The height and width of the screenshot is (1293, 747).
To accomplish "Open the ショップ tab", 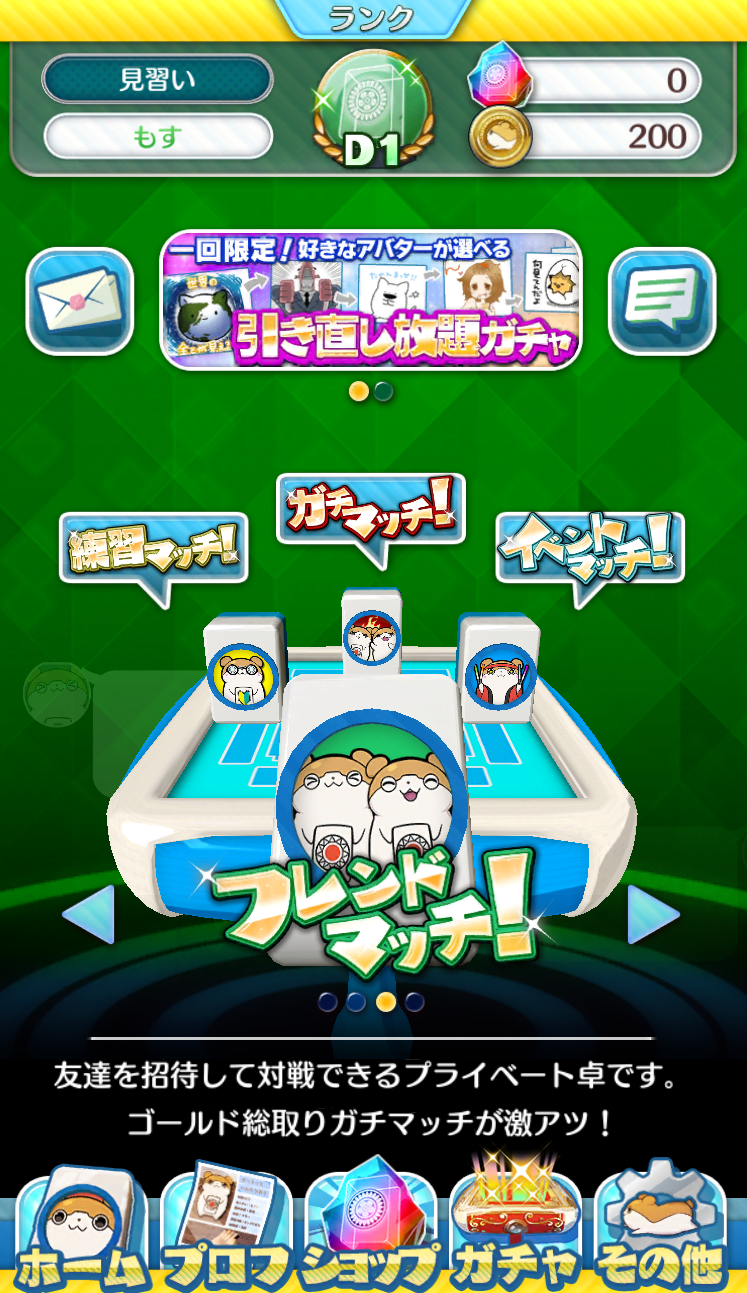I will (x=372, y=1230).
